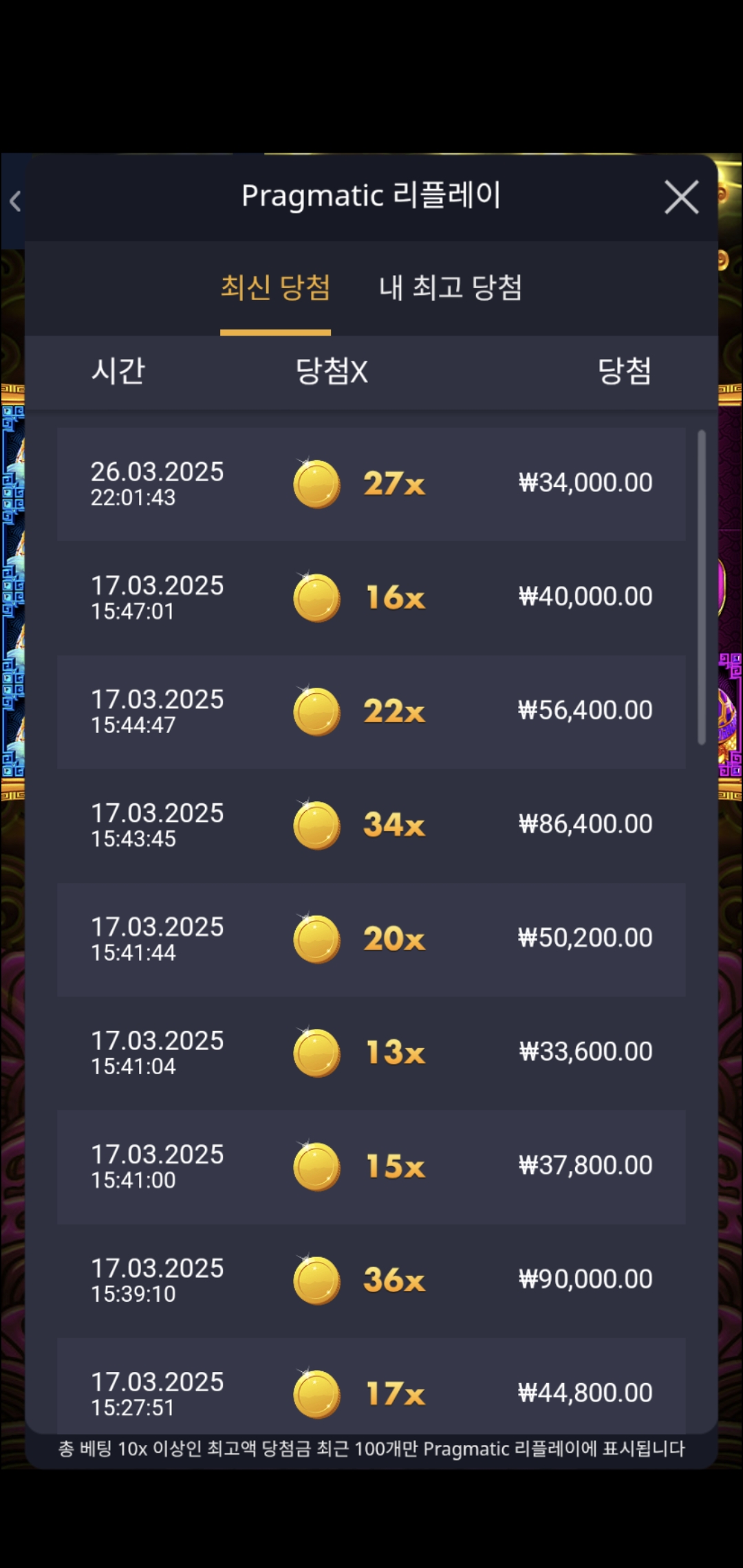Open the 16x win replay at 15:47:01
The image size is (743, 1568).
point(371,598)
